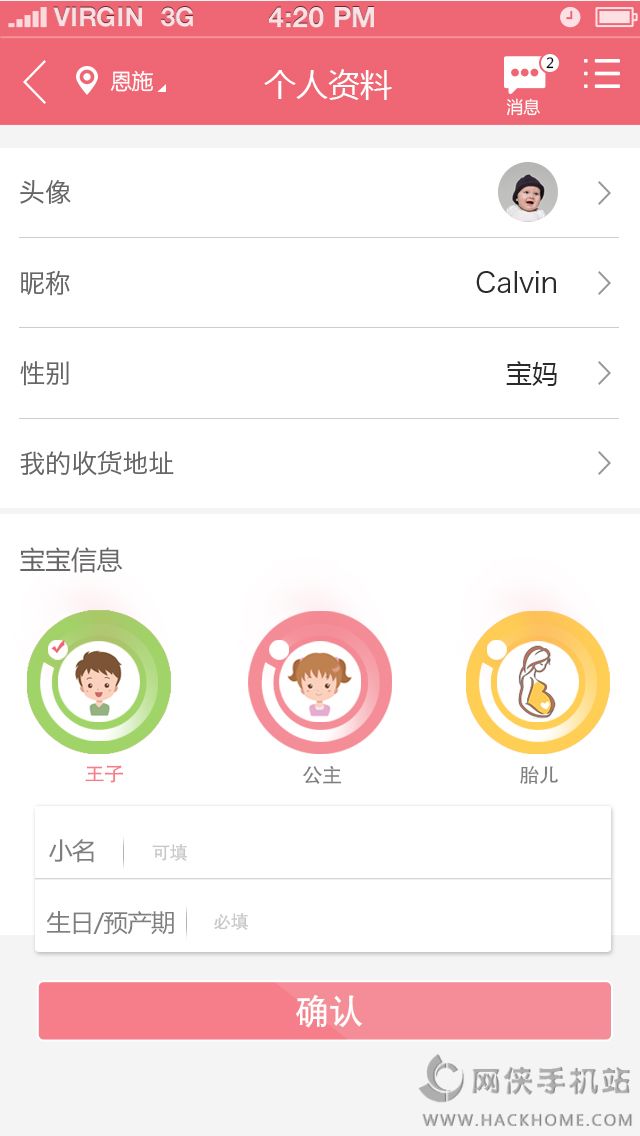The image size is (640, 1136).
Task: Tap the 生日/预产期 date field
Action: click(x=400, y=921)
